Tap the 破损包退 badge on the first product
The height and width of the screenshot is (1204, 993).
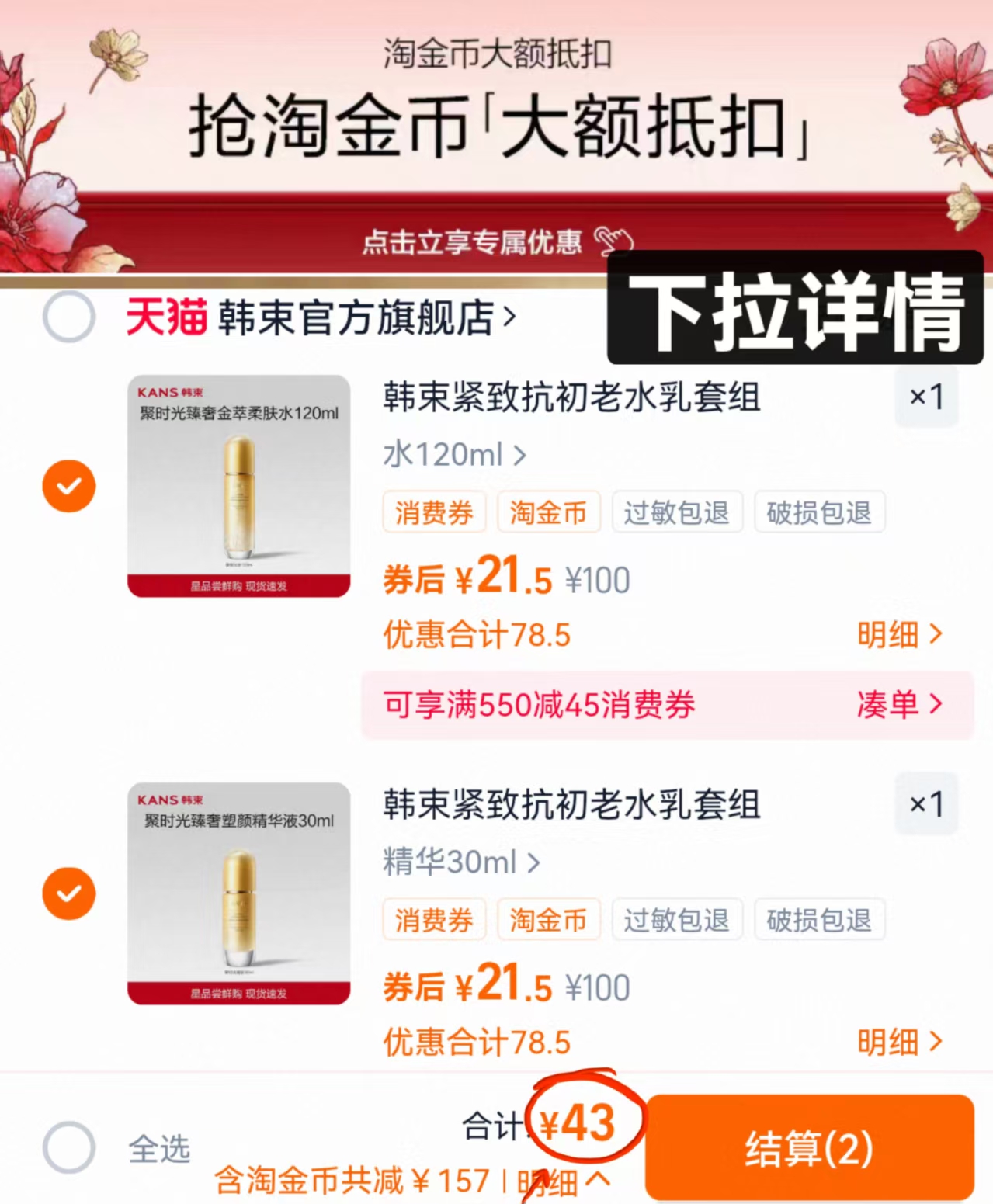point(819,512)
